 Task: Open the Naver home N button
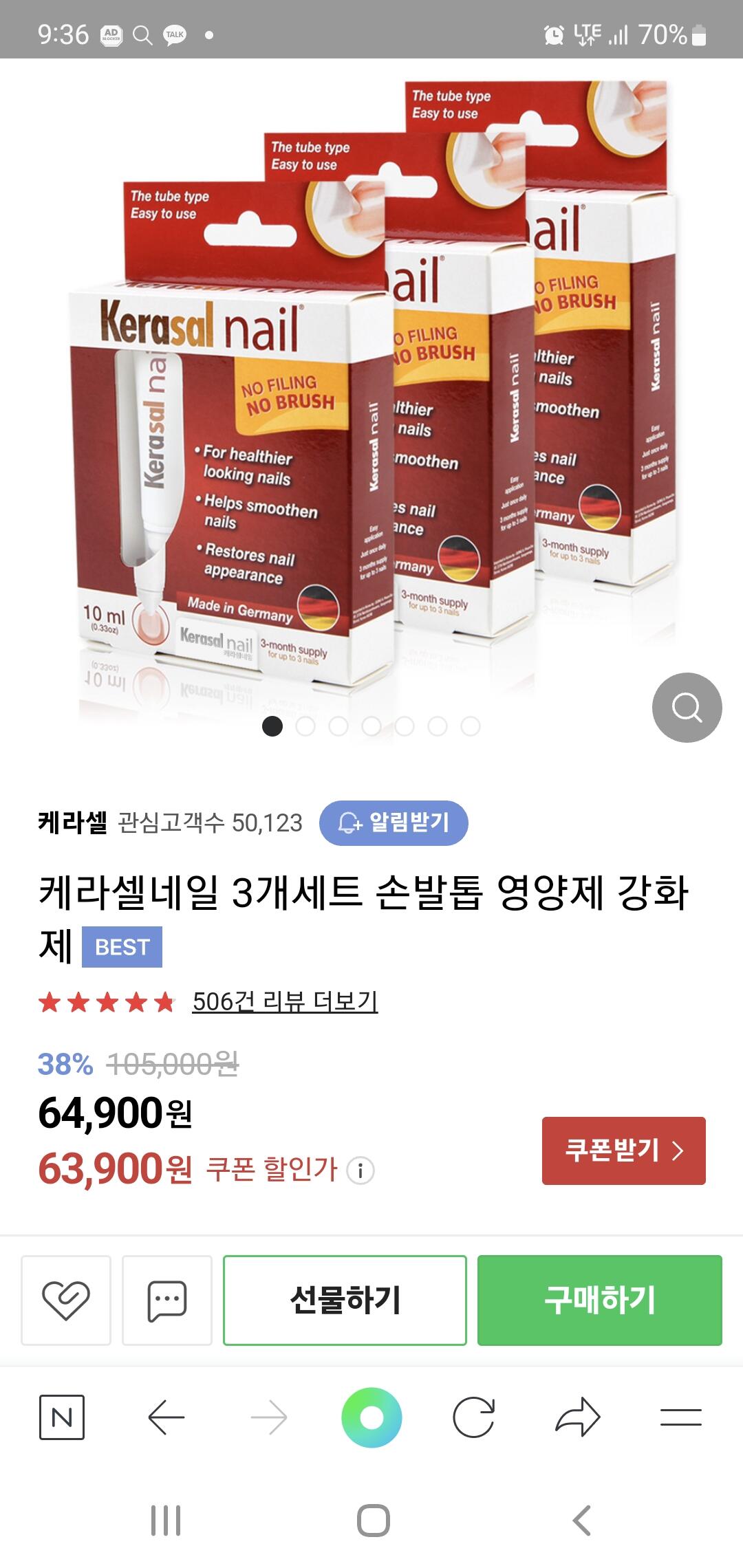(62, 1417)
